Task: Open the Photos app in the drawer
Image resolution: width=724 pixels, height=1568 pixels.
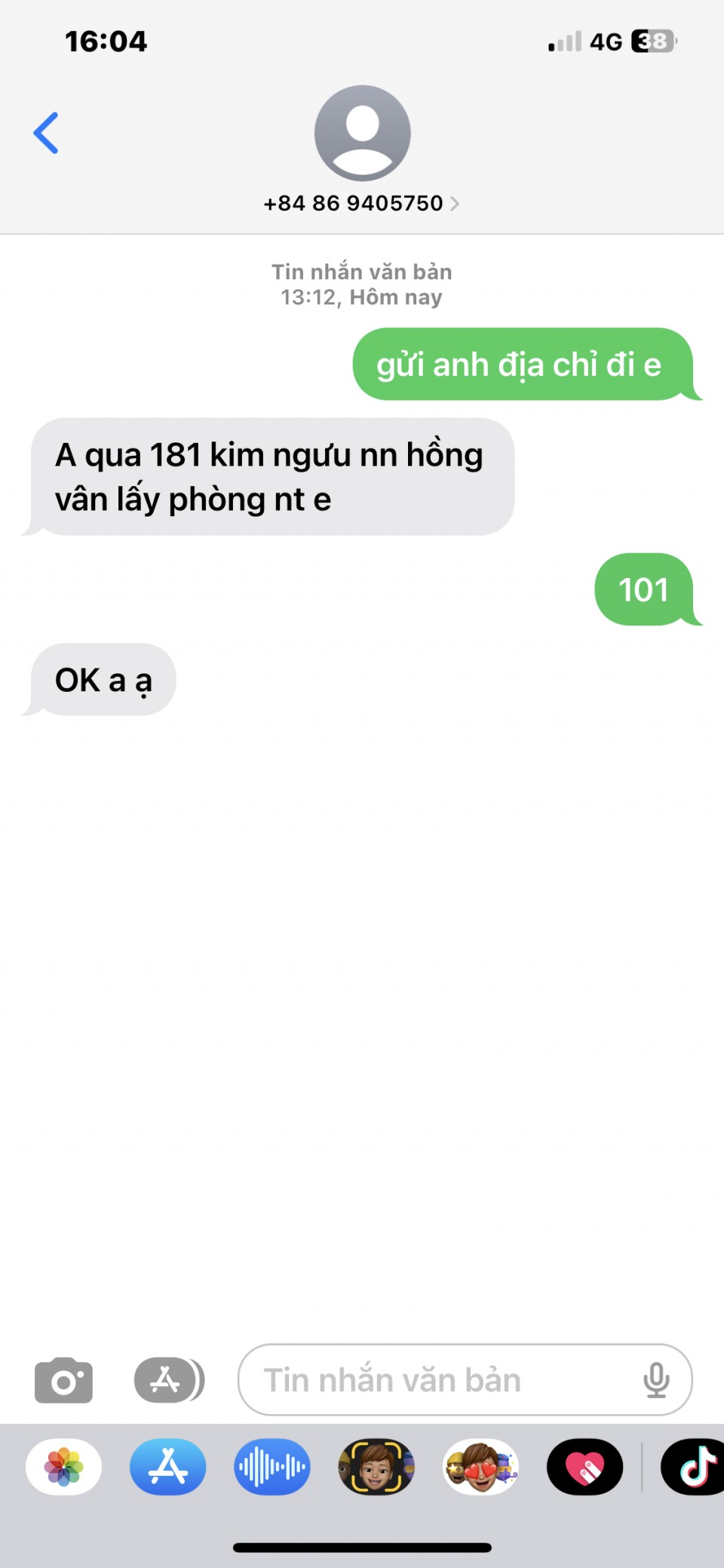Action: (x=64, y=1468)
